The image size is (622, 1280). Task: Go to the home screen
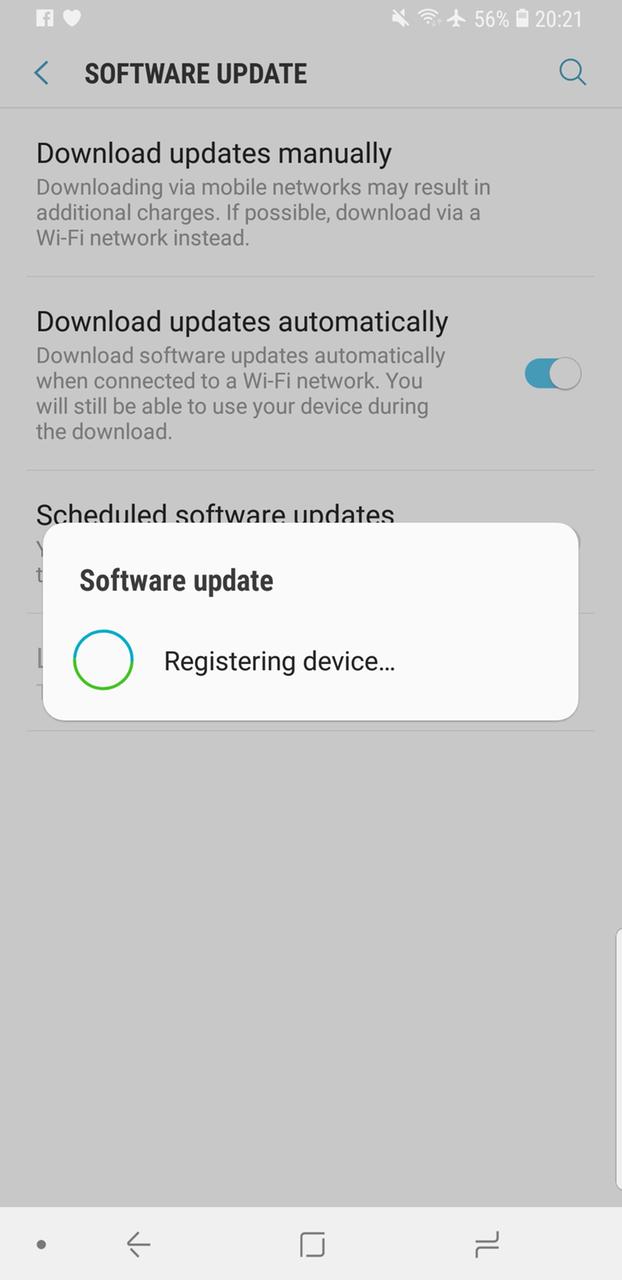(312, 1245)
